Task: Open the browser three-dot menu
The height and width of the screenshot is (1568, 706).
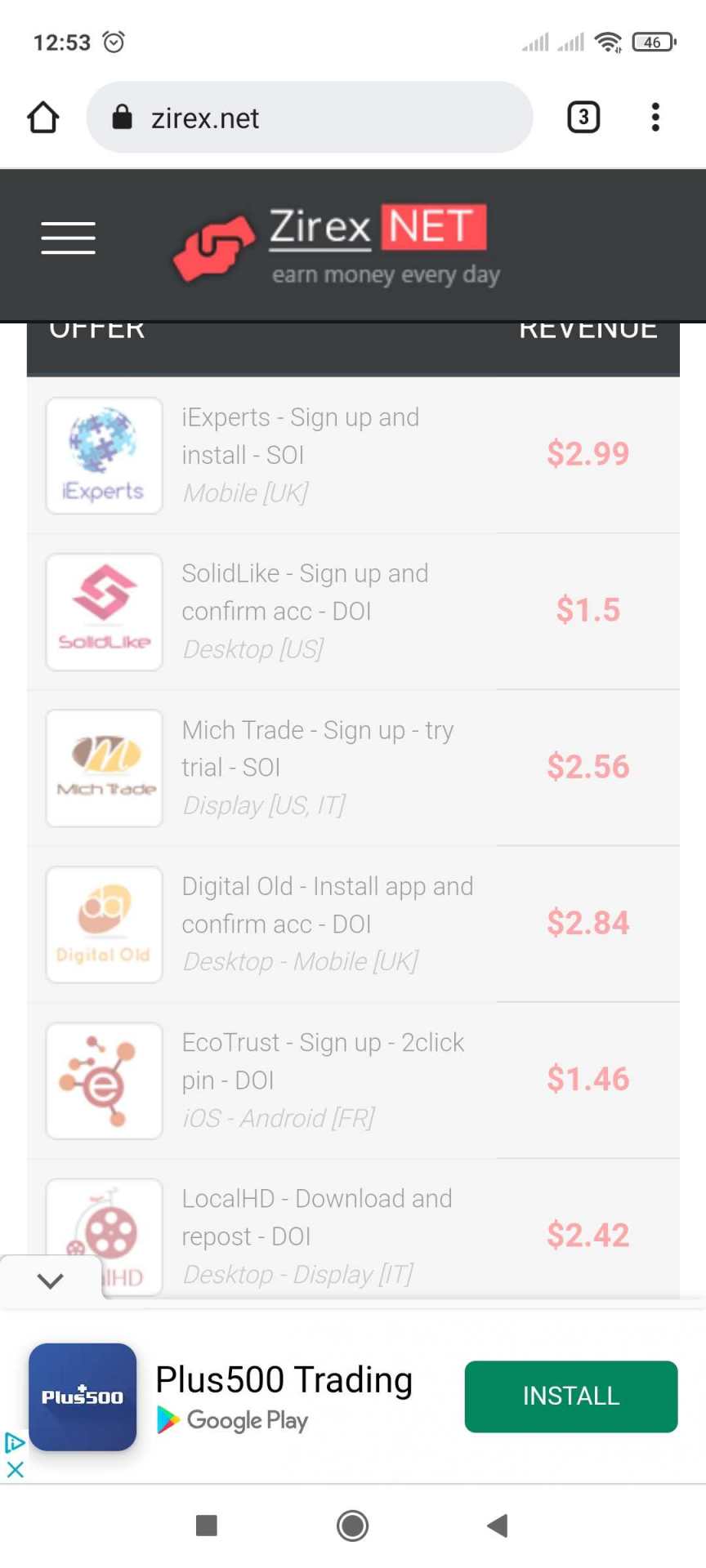Action: 655,117
